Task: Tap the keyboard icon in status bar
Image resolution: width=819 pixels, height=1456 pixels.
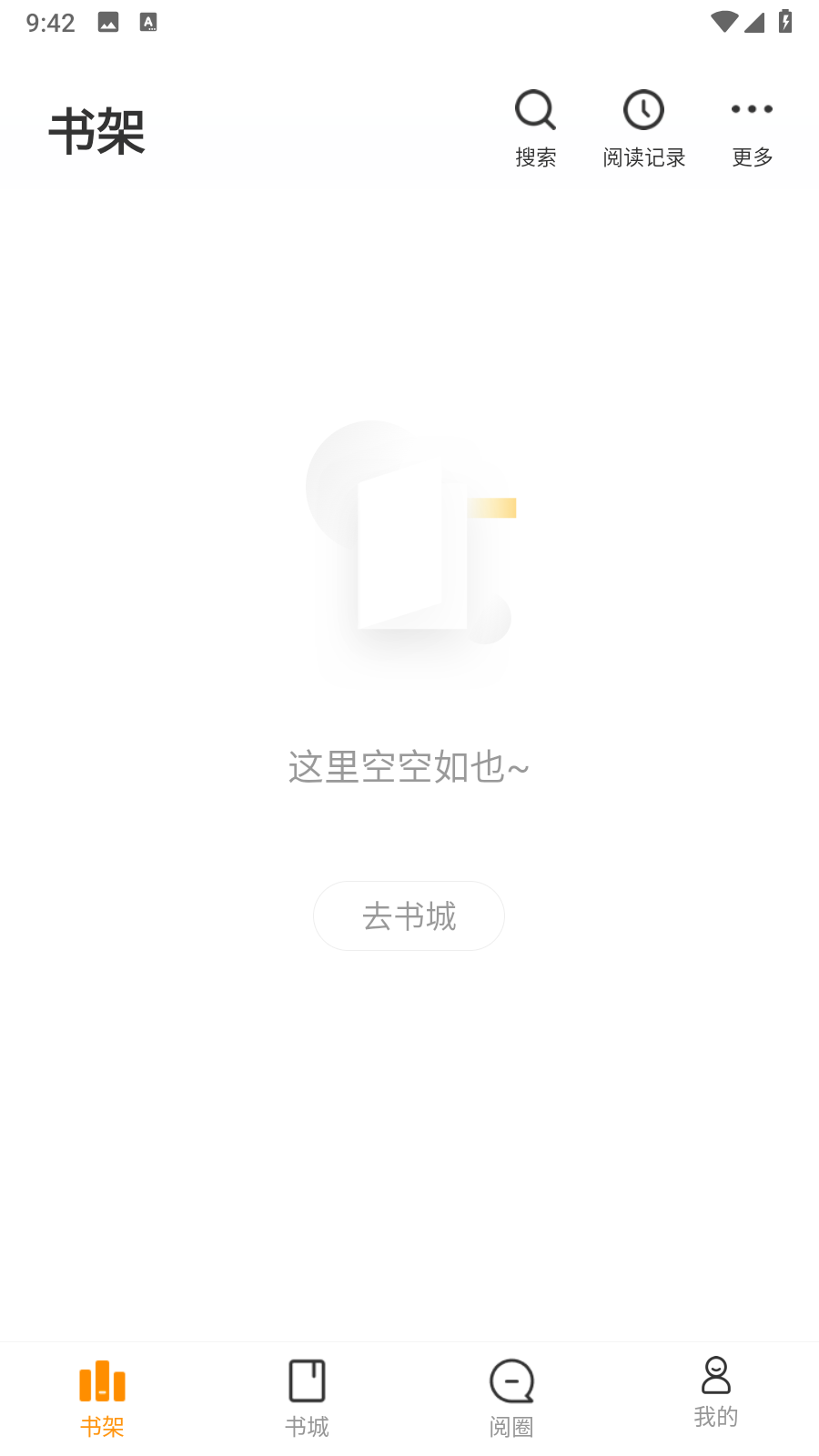Action: [148, 23]
